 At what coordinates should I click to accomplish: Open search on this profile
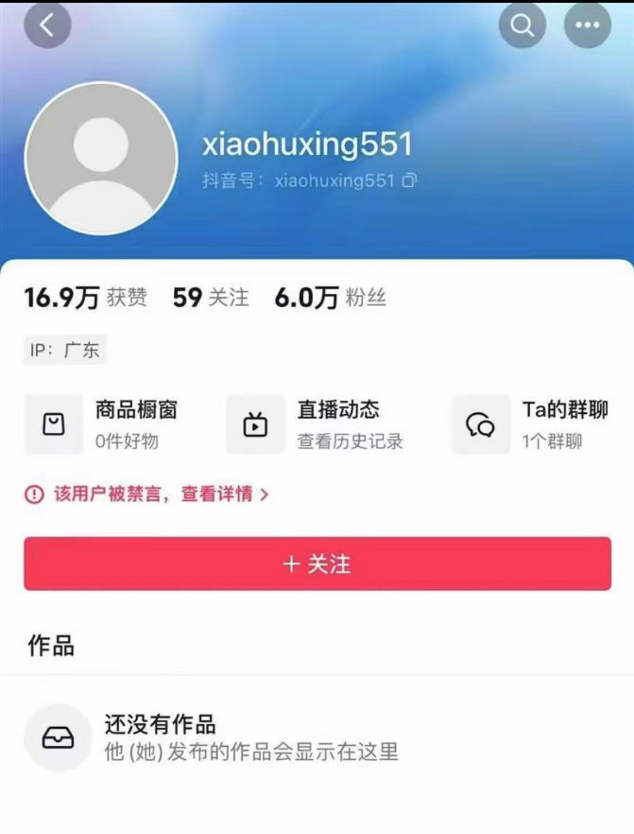click(x=522, y=25)
